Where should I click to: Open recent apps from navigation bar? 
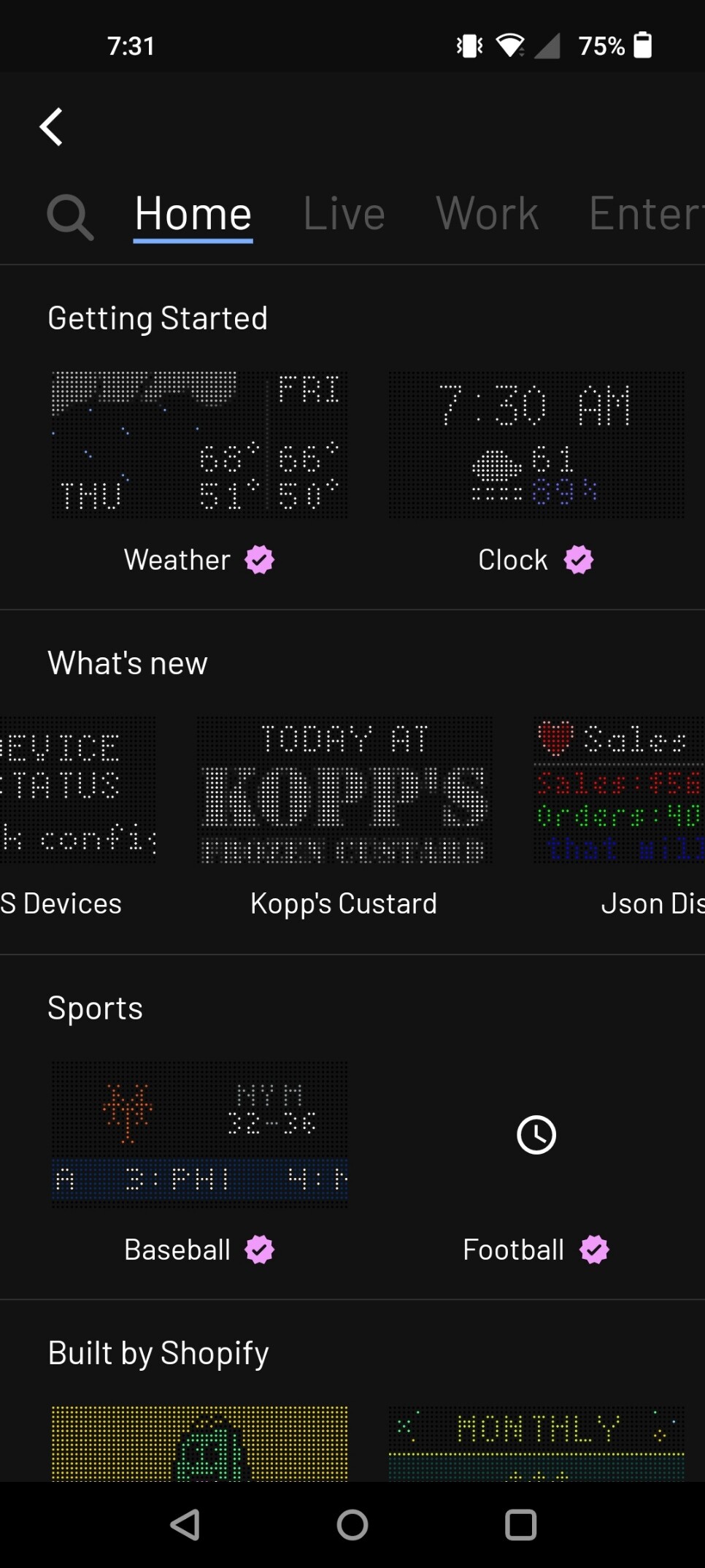coord(520,1525)
